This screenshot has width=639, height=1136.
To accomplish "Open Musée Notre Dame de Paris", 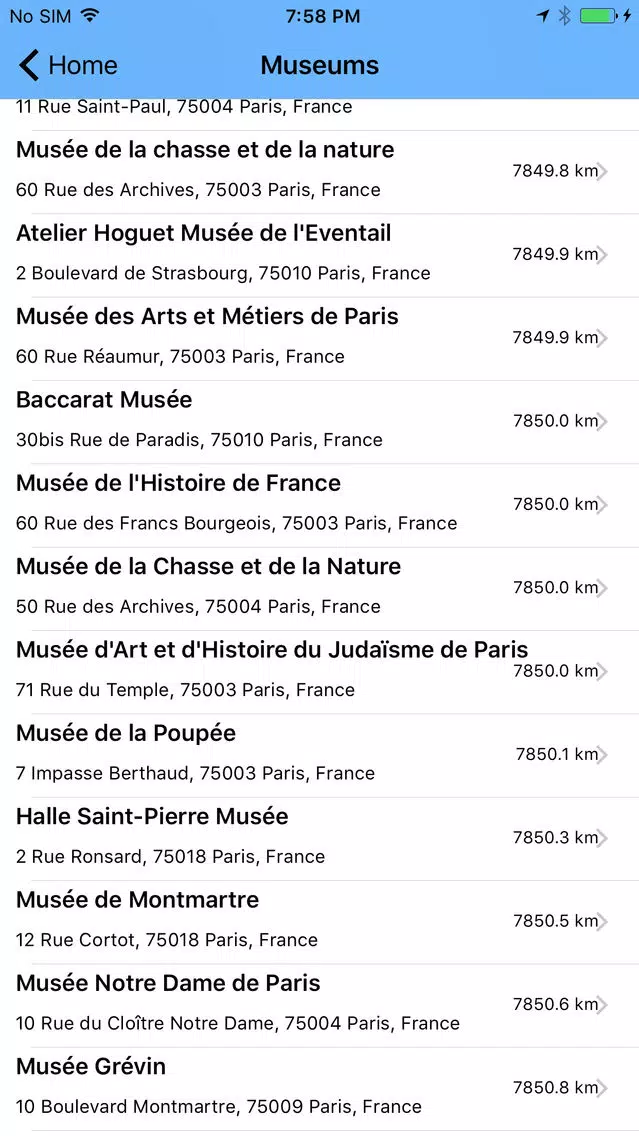I will [320, 1005].
